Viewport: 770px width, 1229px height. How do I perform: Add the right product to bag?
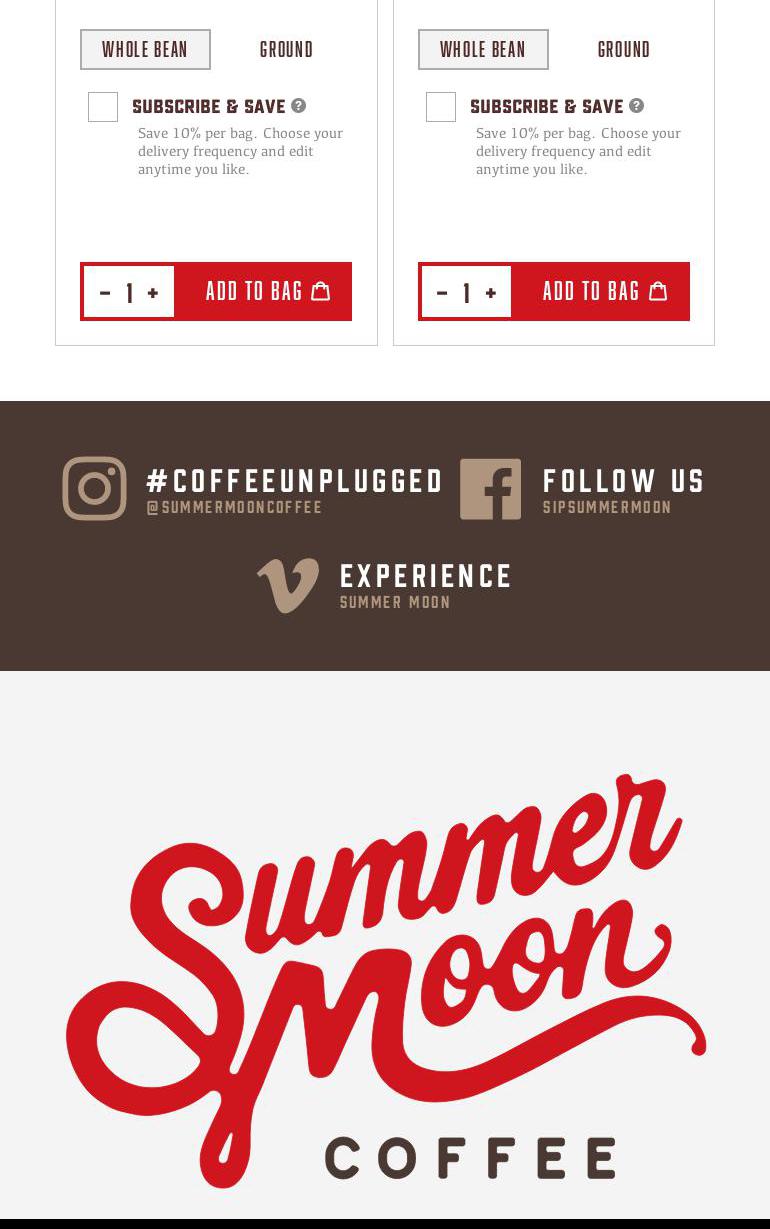pos(603,292)
